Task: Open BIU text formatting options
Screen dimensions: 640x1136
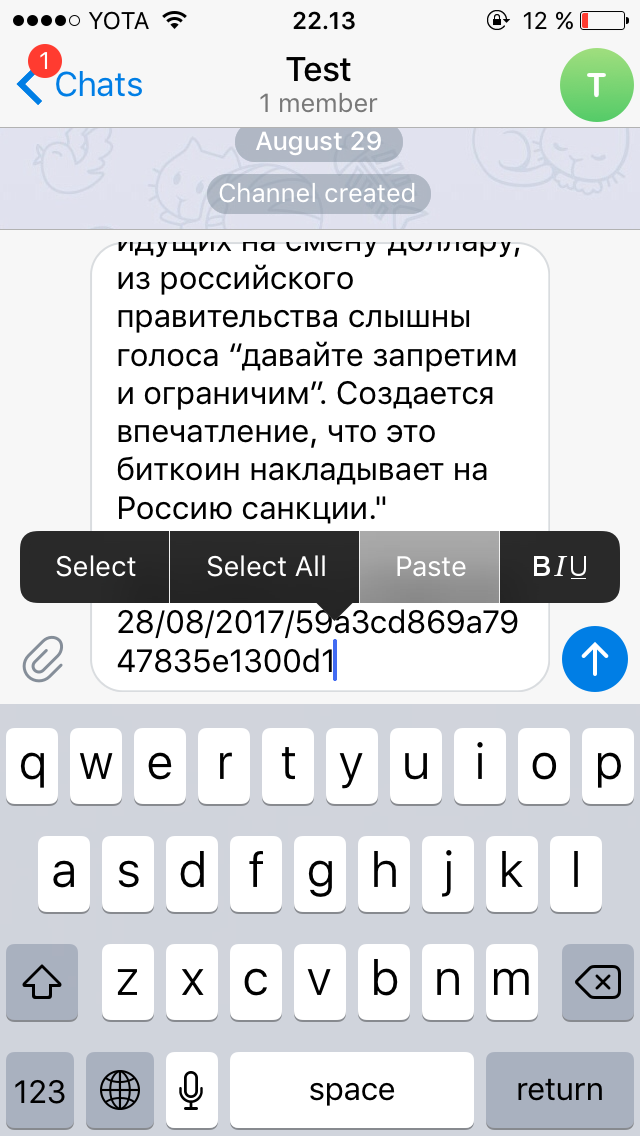Action: point(559,567)
